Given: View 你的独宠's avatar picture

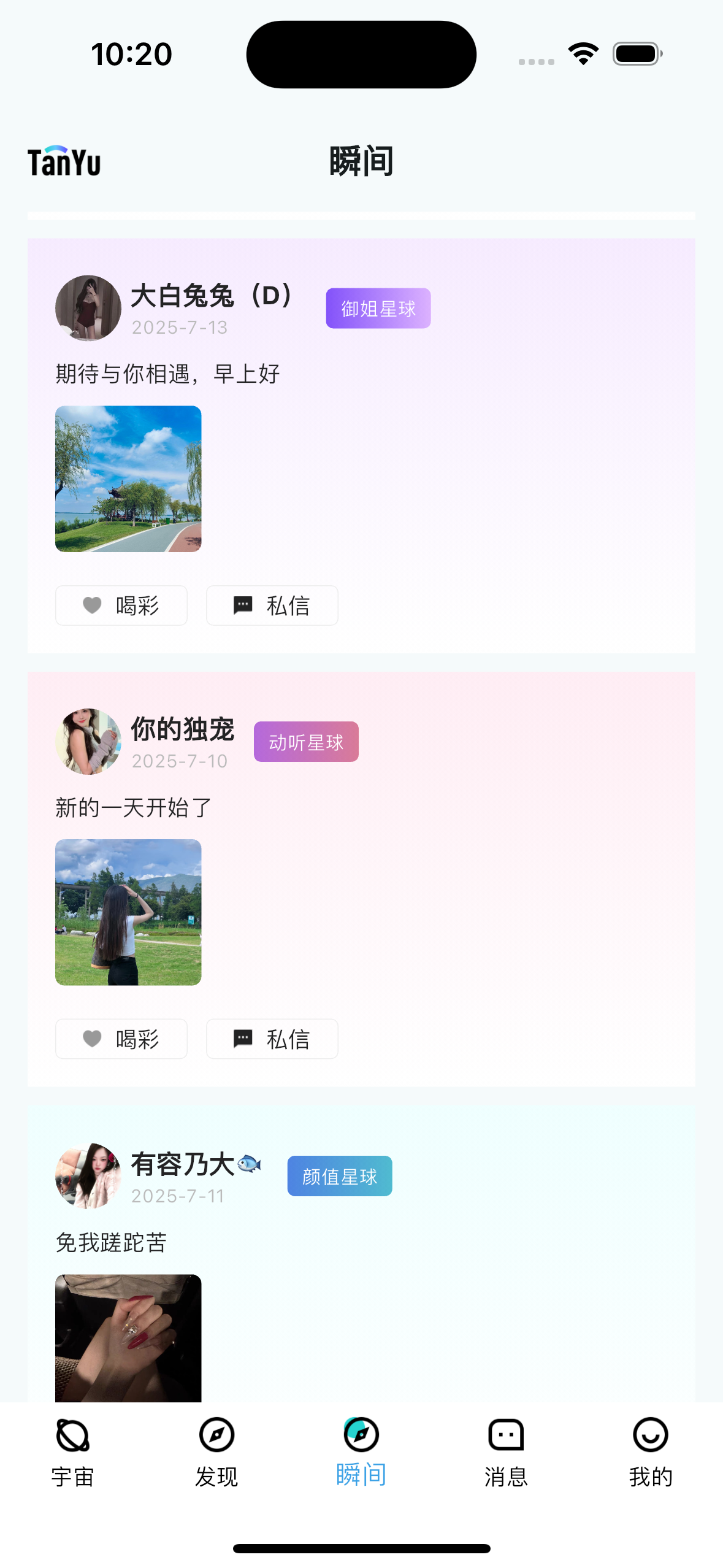Looking at the screenshot, I should coord(88,741).
